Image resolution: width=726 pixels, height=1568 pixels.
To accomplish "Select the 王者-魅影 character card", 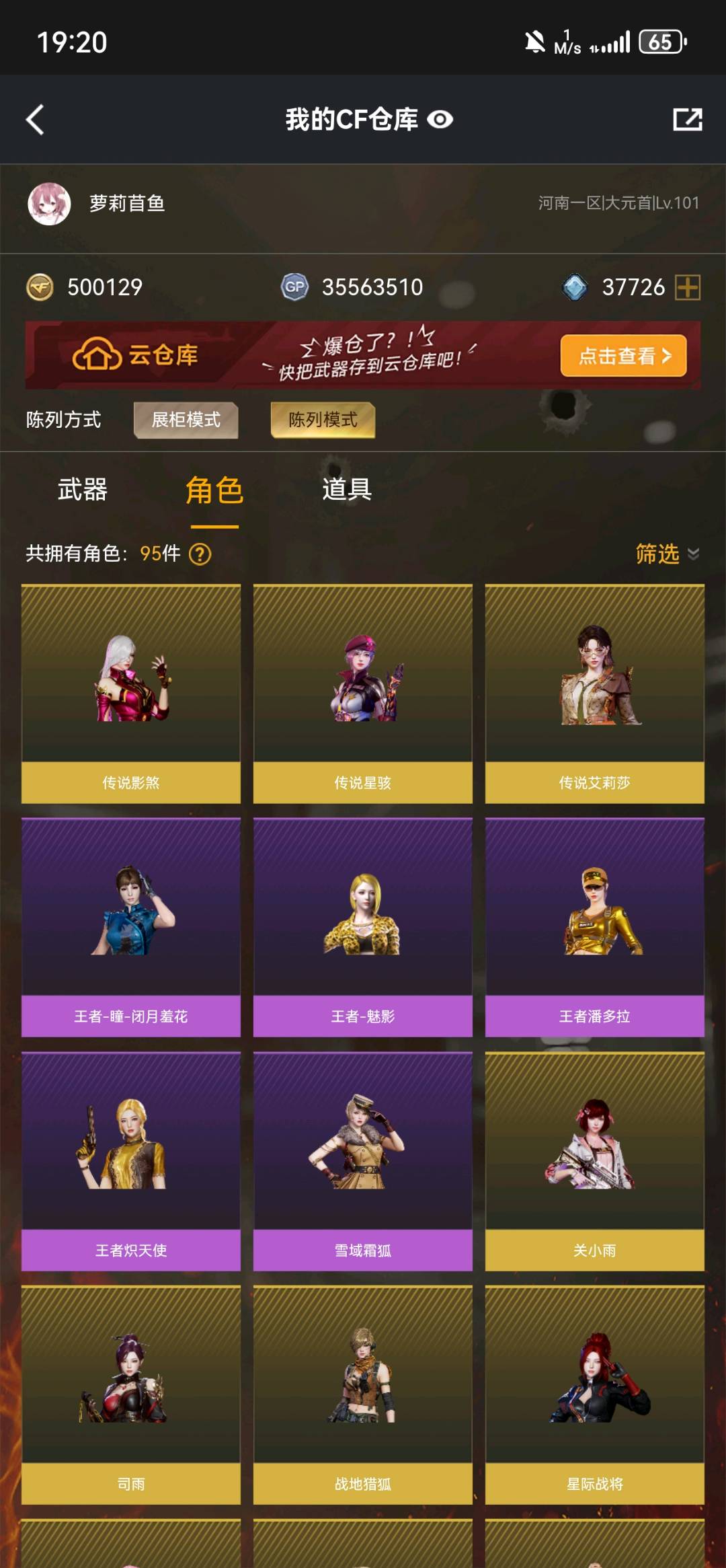I will [362, 927].
